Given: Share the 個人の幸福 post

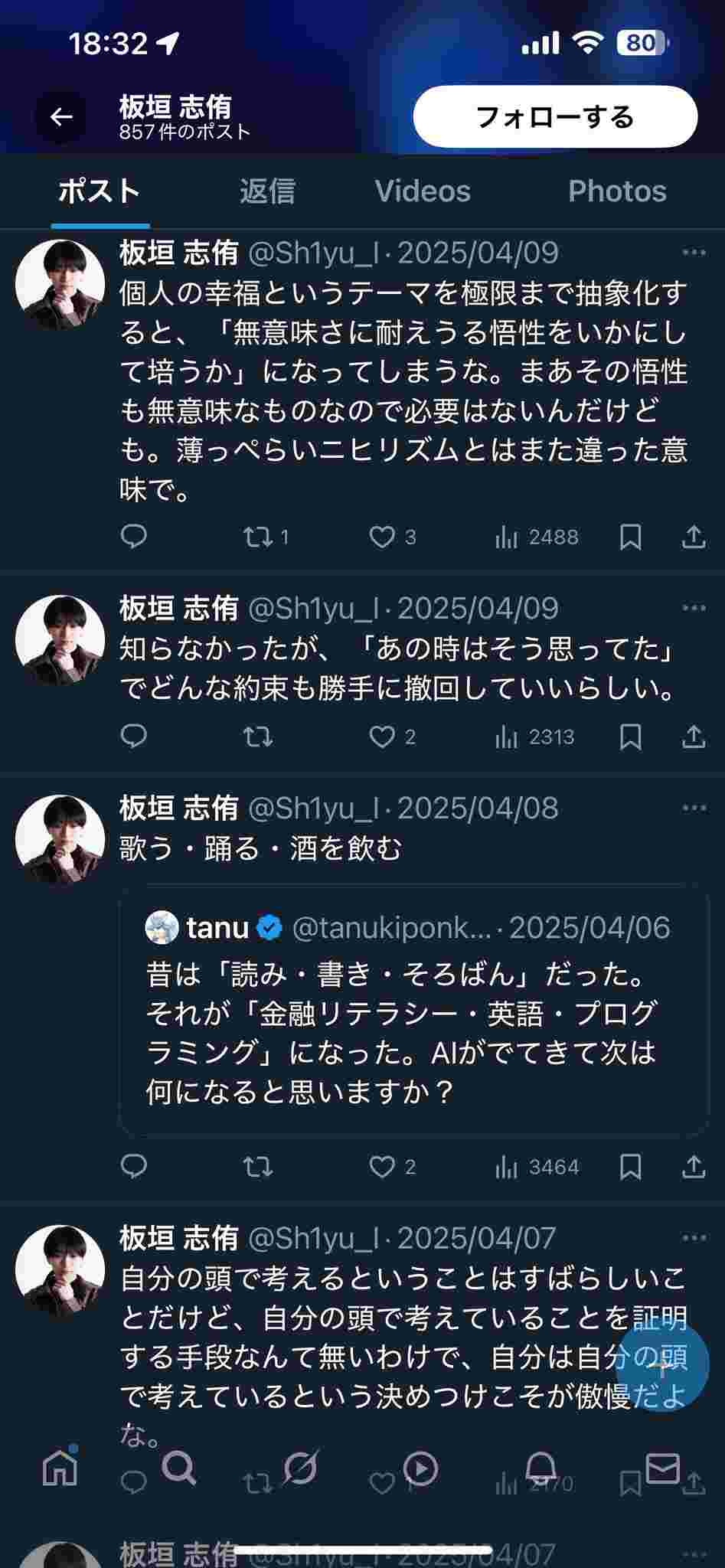Looking at the screenshot, I should click(x=693, y=537).
